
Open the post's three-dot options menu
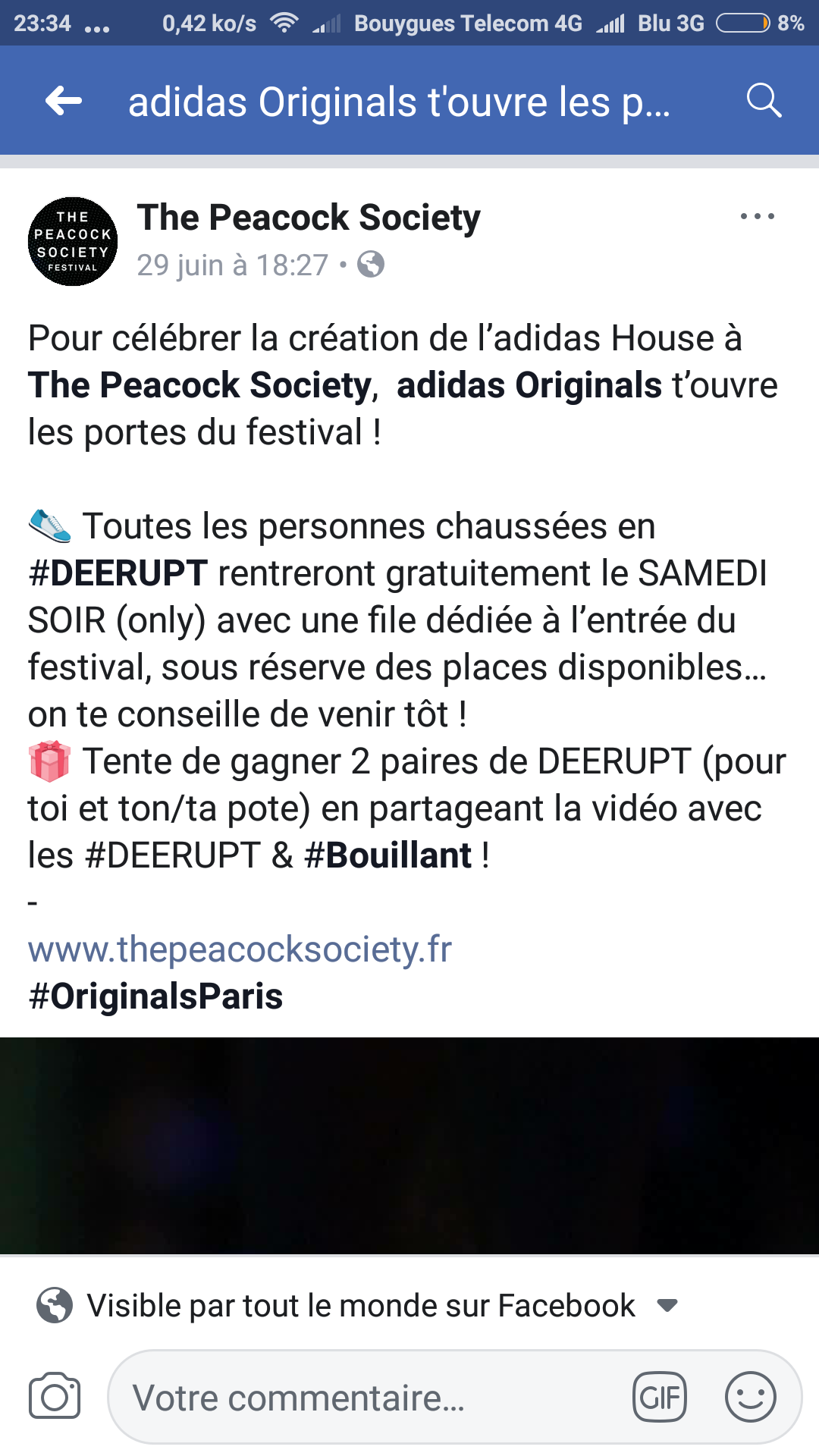(757, 217)
